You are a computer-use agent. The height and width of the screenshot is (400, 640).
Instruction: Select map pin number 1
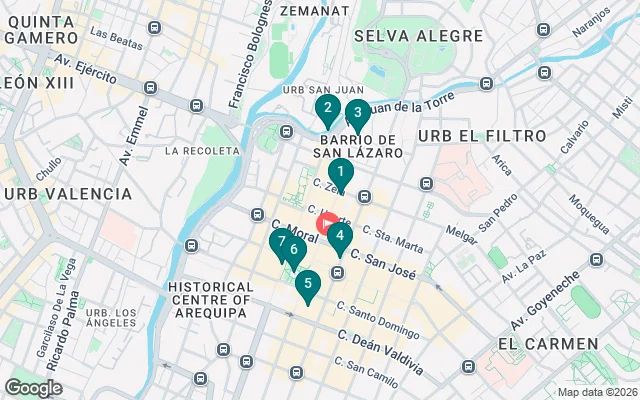(x=341, y=174)
